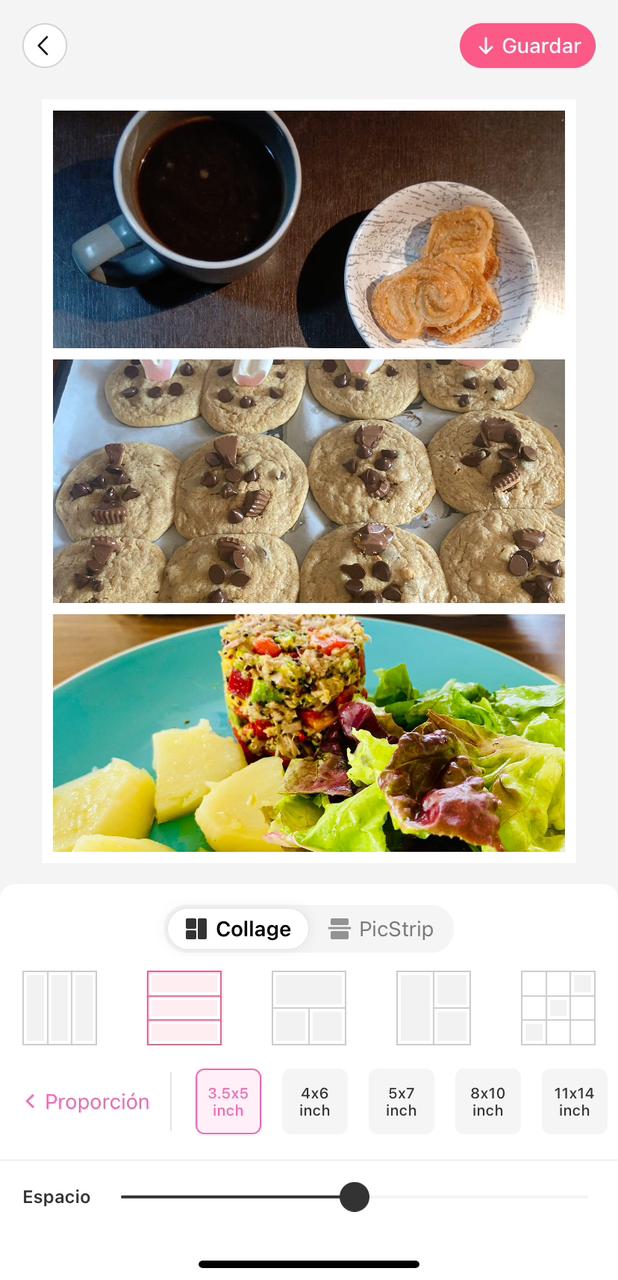Switch to the PicStrip mode

(381, 929)
